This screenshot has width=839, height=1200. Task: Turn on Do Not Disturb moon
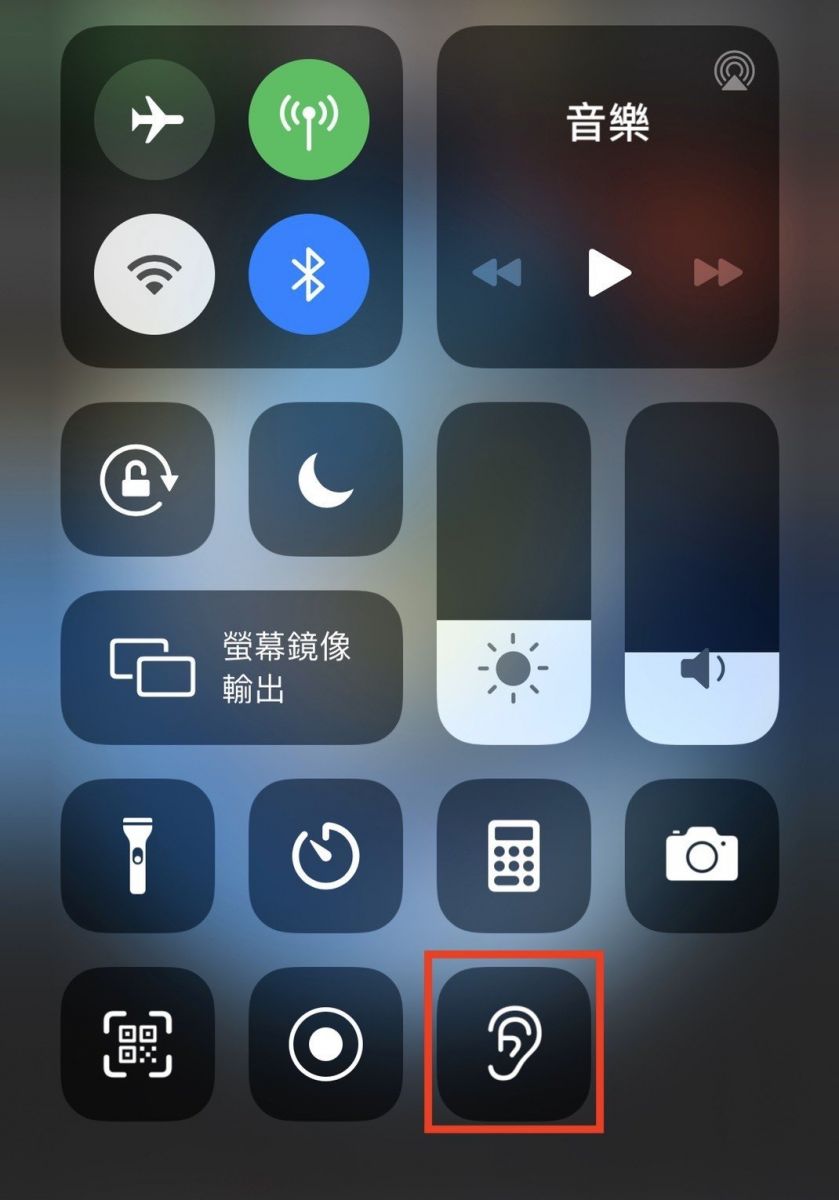point(325,479)
